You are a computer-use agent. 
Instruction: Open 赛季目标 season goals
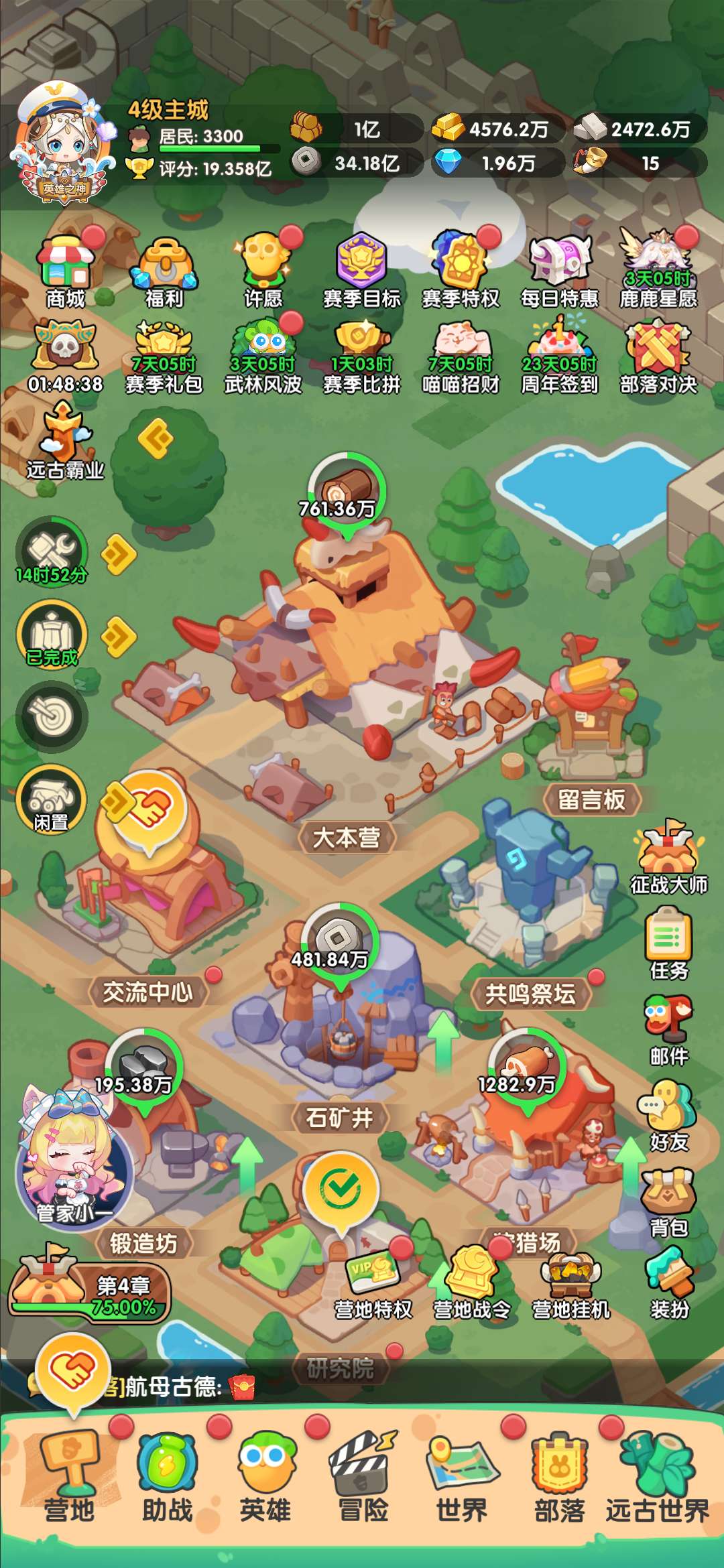coord(362,270)
